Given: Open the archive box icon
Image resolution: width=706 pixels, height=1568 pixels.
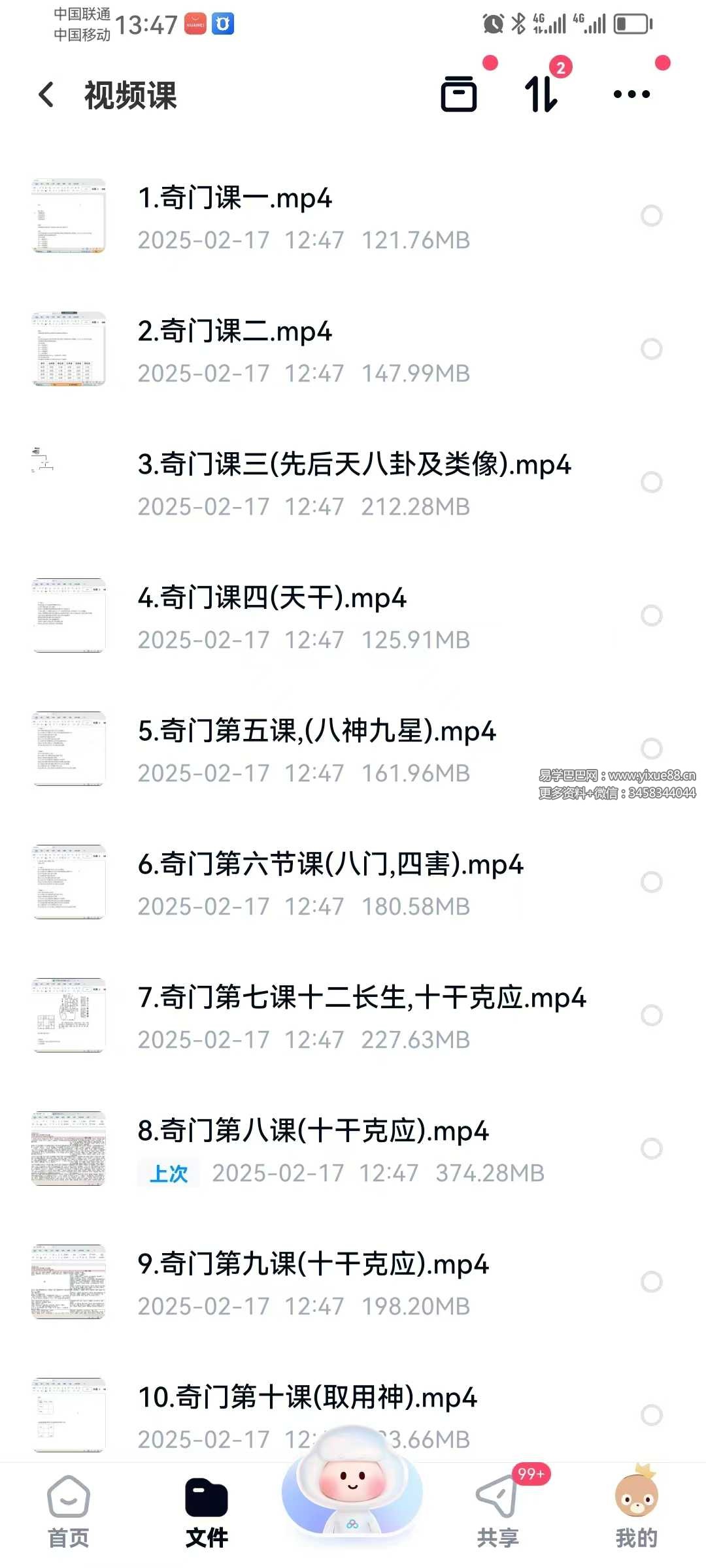Looking at the screenshot, I should click(459, 94).
